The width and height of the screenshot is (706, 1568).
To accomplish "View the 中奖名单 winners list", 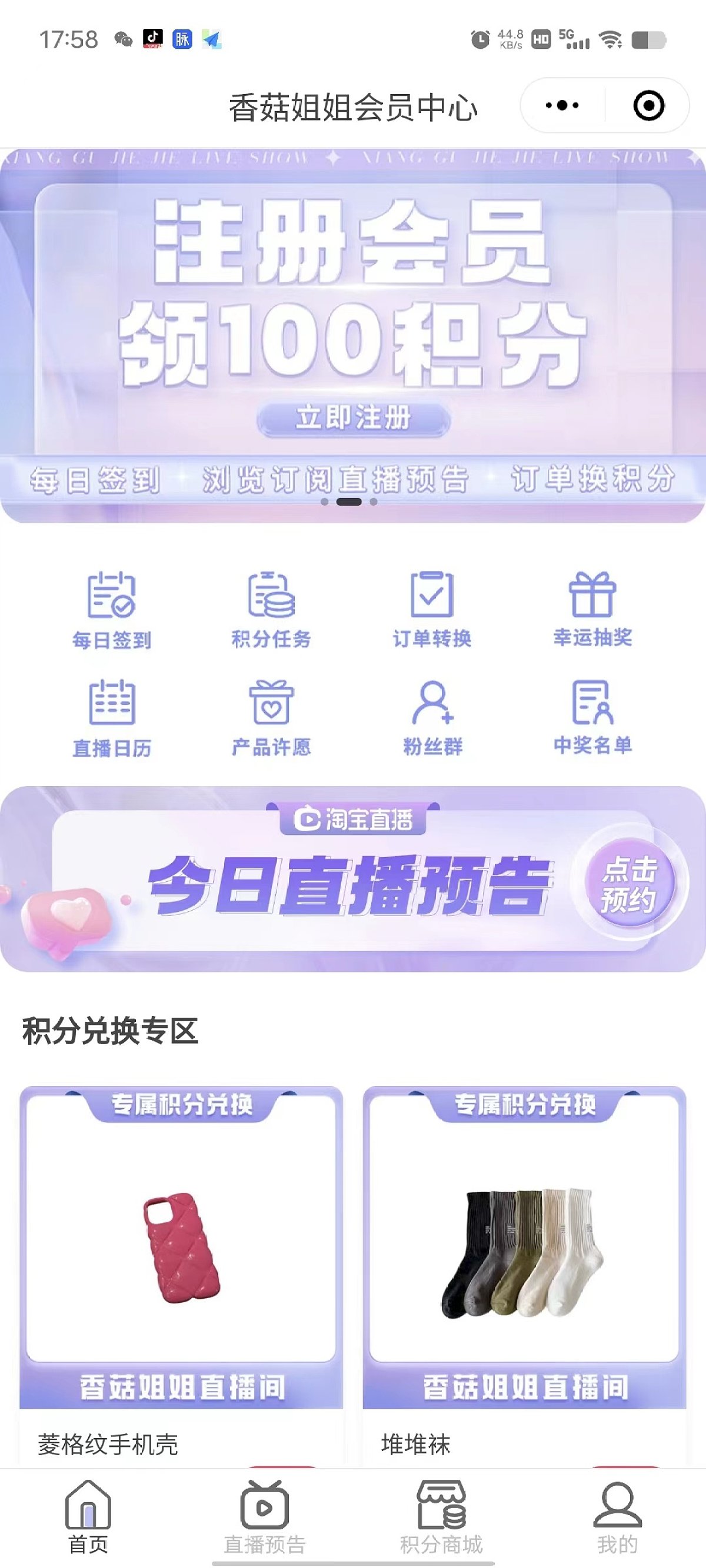I will coord(592,718).
